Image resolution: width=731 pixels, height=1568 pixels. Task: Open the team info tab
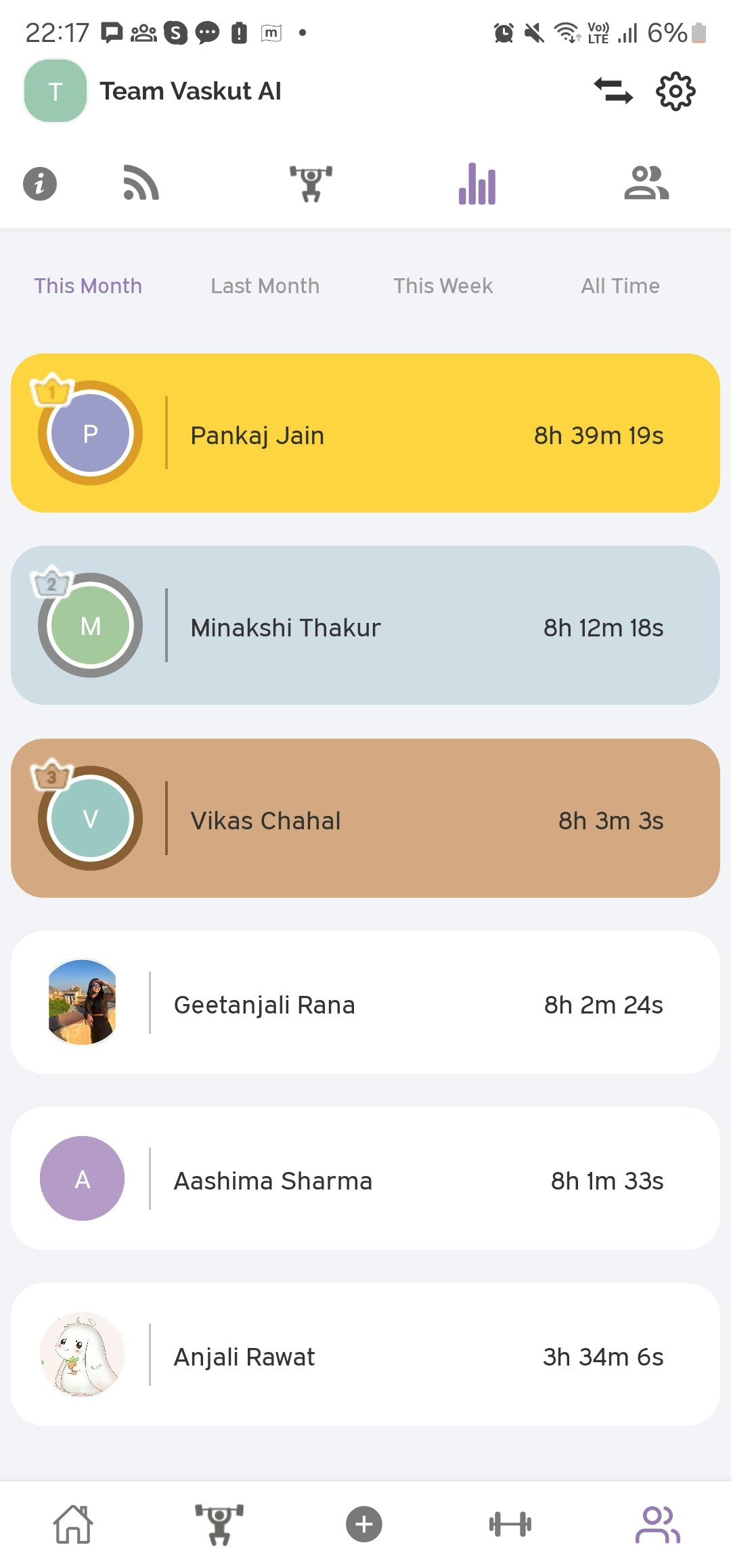click(x=40, y=184)
